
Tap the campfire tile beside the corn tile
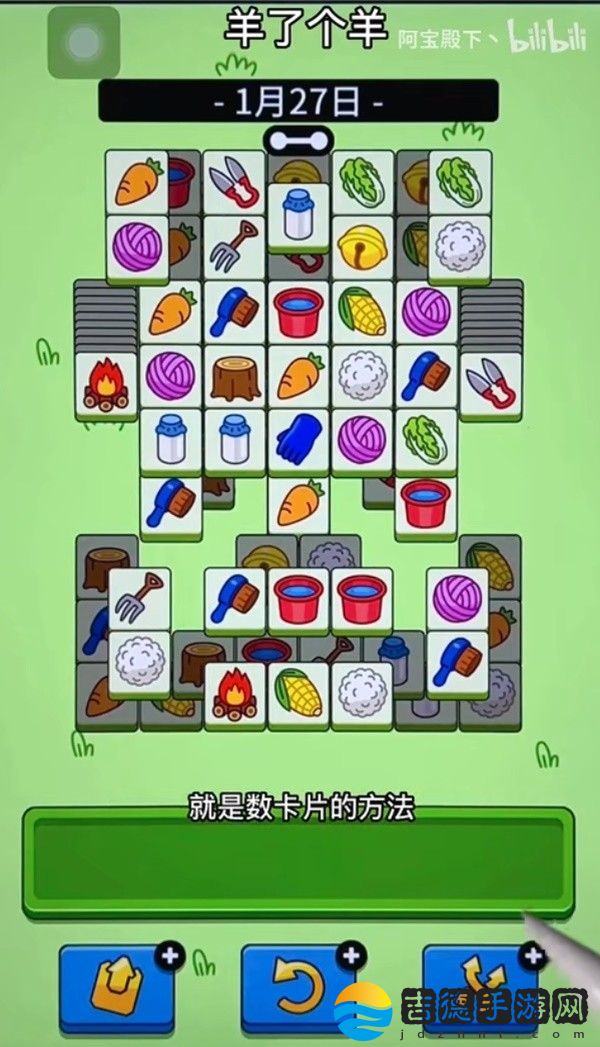click(234, 692)
